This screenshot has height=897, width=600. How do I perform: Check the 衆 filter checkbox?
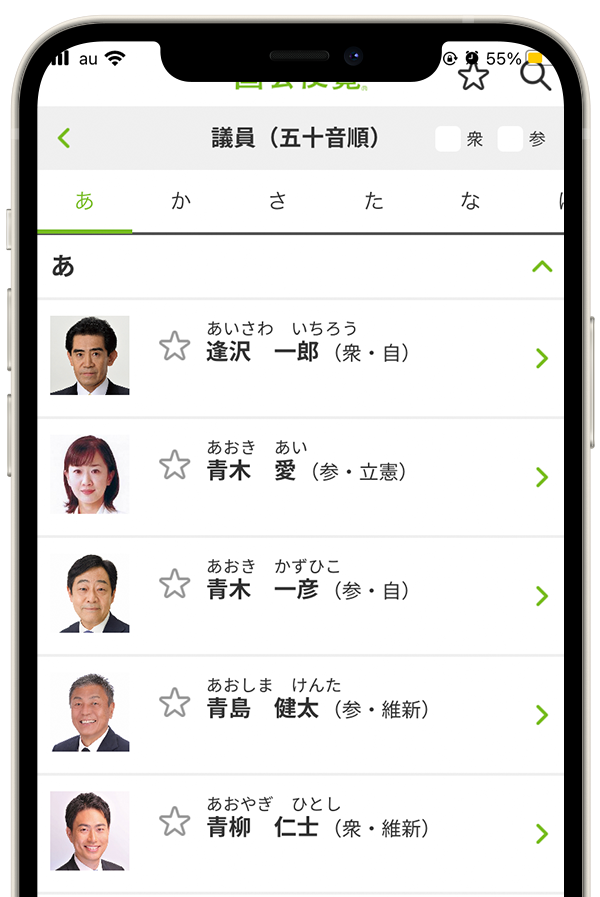coord(448,139)
